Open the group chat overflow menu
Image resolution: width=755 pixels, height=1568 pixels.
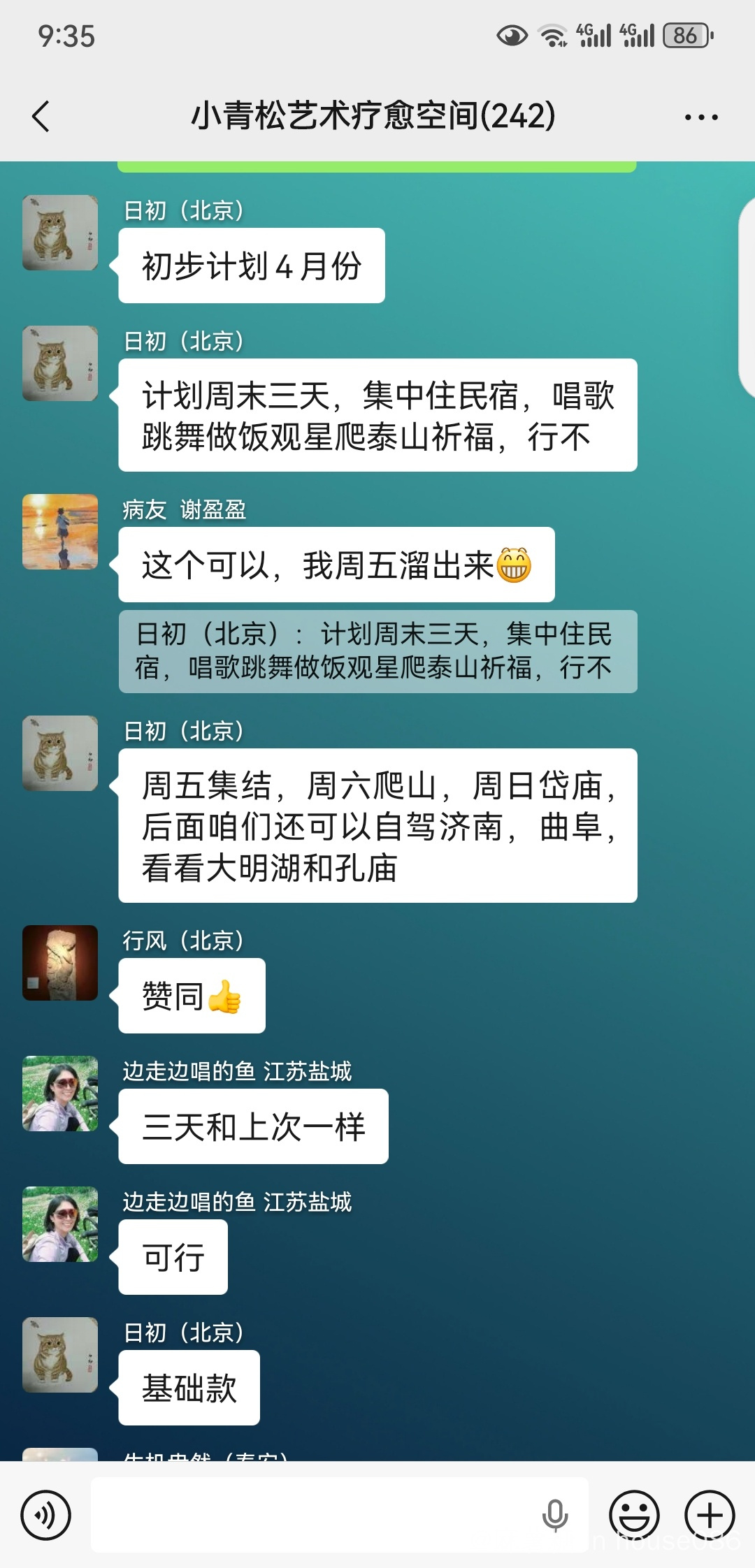[x=701, y=117]
